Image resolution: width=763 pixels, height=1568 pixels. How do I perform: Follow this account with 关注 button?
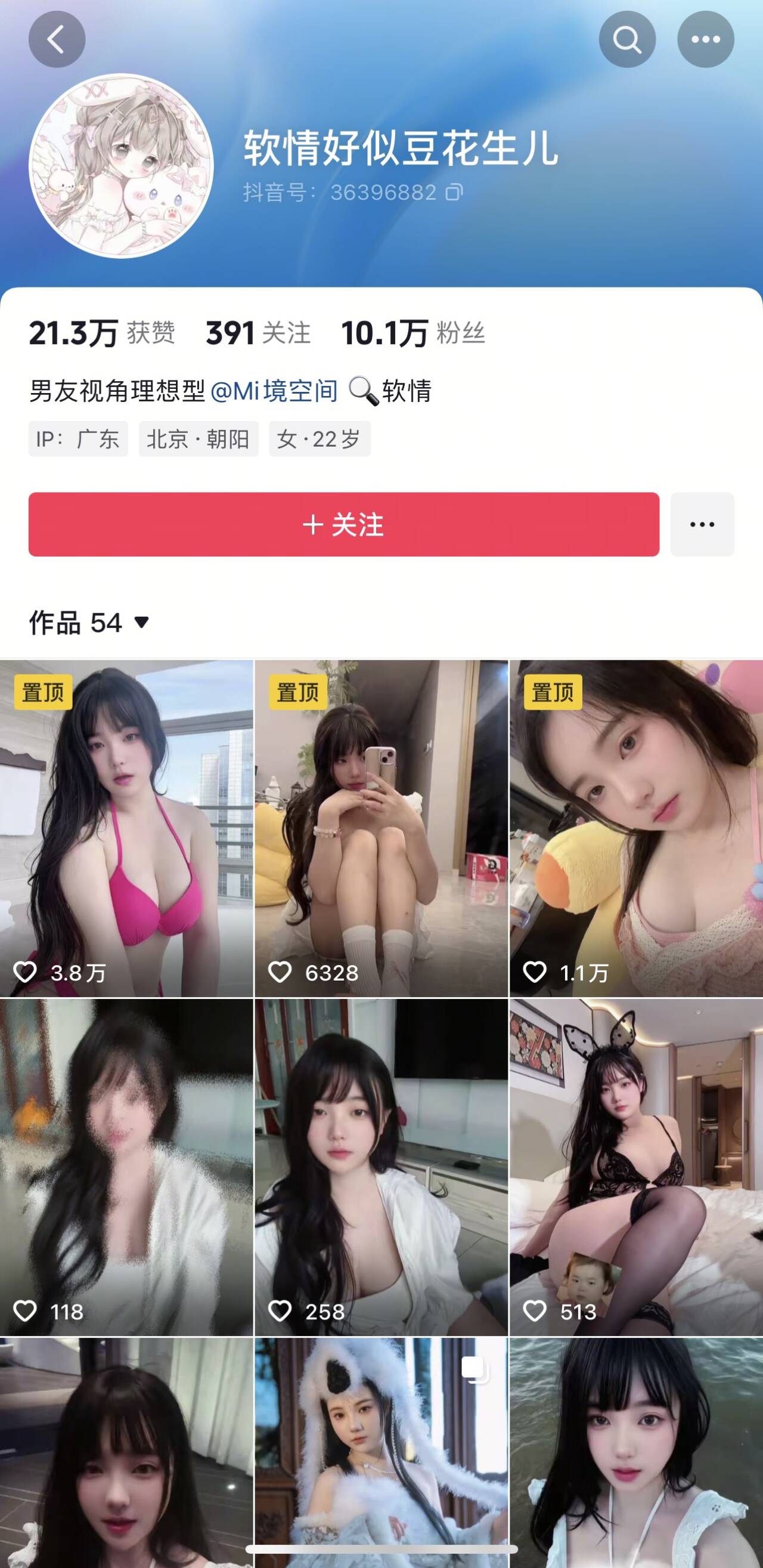click(344, 524)
